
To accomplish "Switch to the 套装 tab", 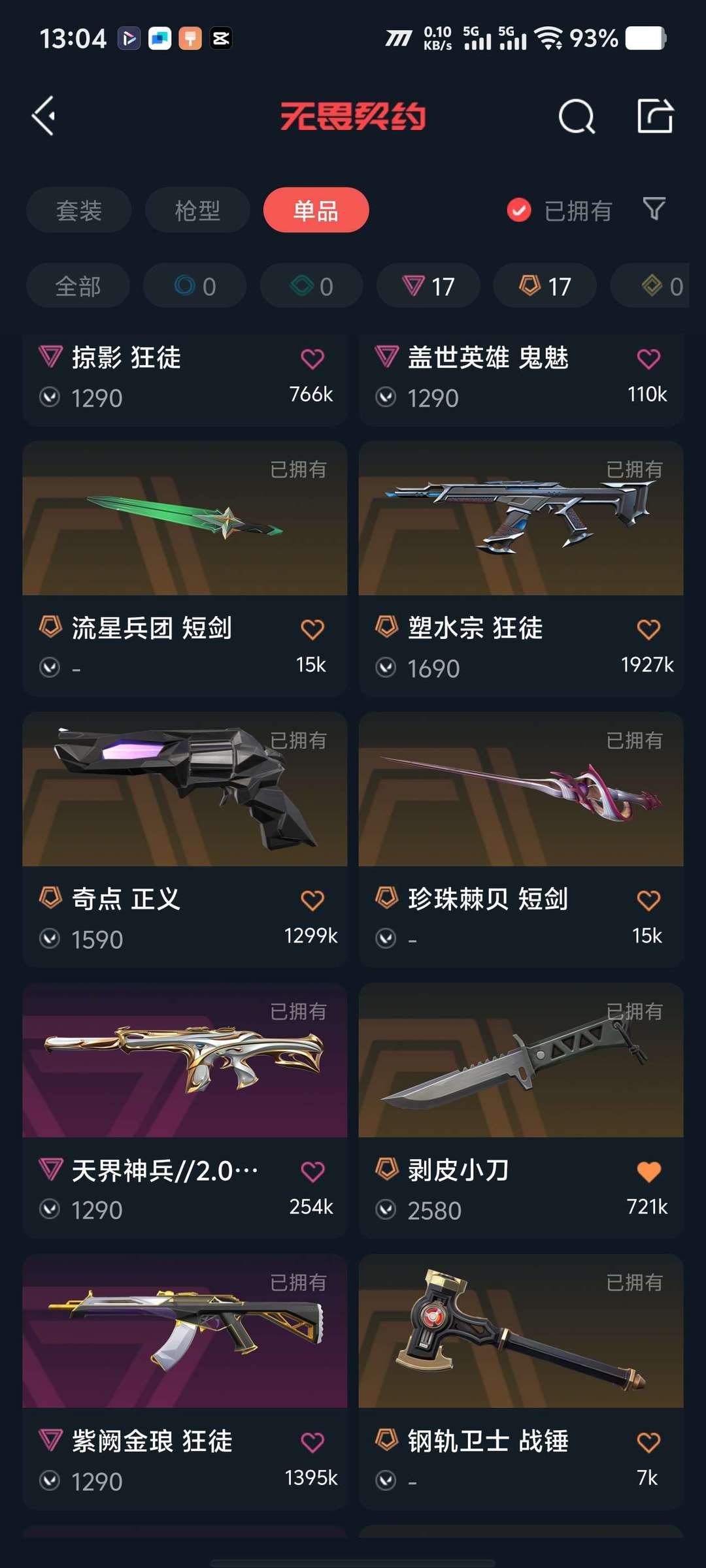I will [79, 210].
